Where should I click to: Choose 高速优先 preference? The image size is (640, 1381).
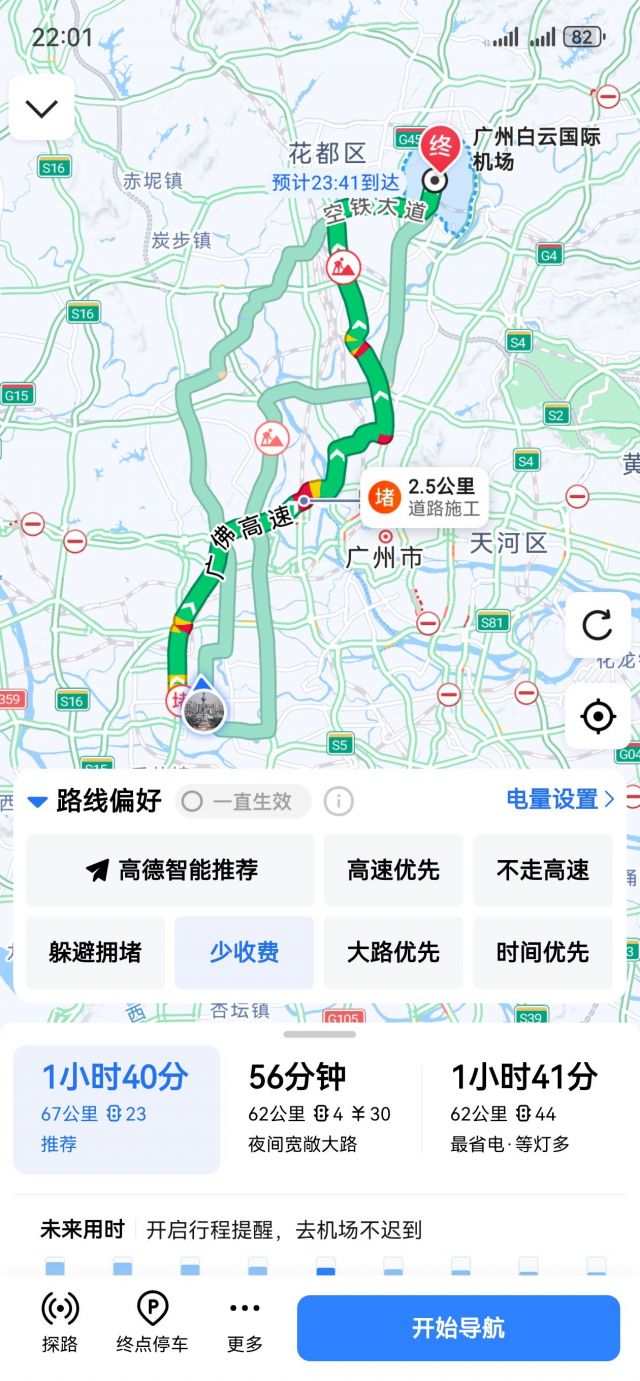click(x=393, y=870)
